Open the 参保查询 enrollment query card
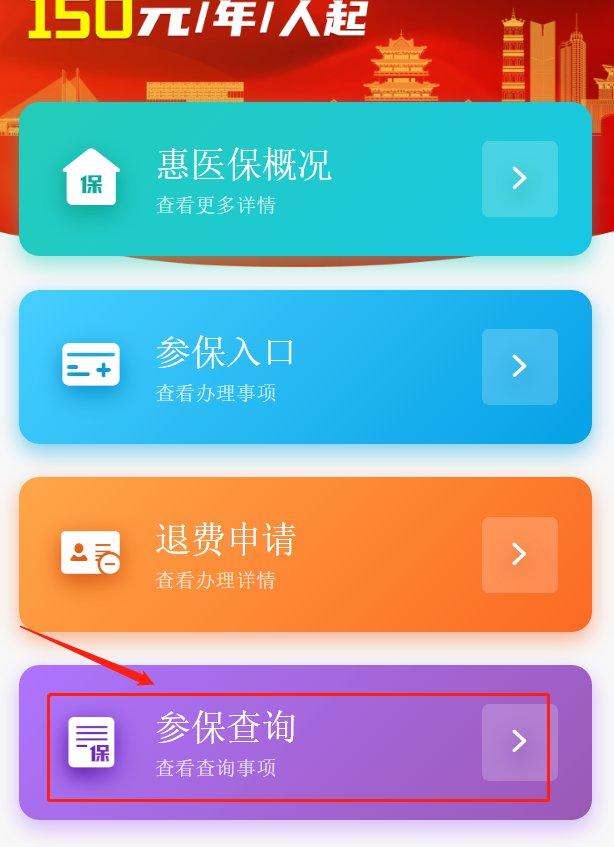This screenshot has height=847, width=614. click(x=305, y=742)
